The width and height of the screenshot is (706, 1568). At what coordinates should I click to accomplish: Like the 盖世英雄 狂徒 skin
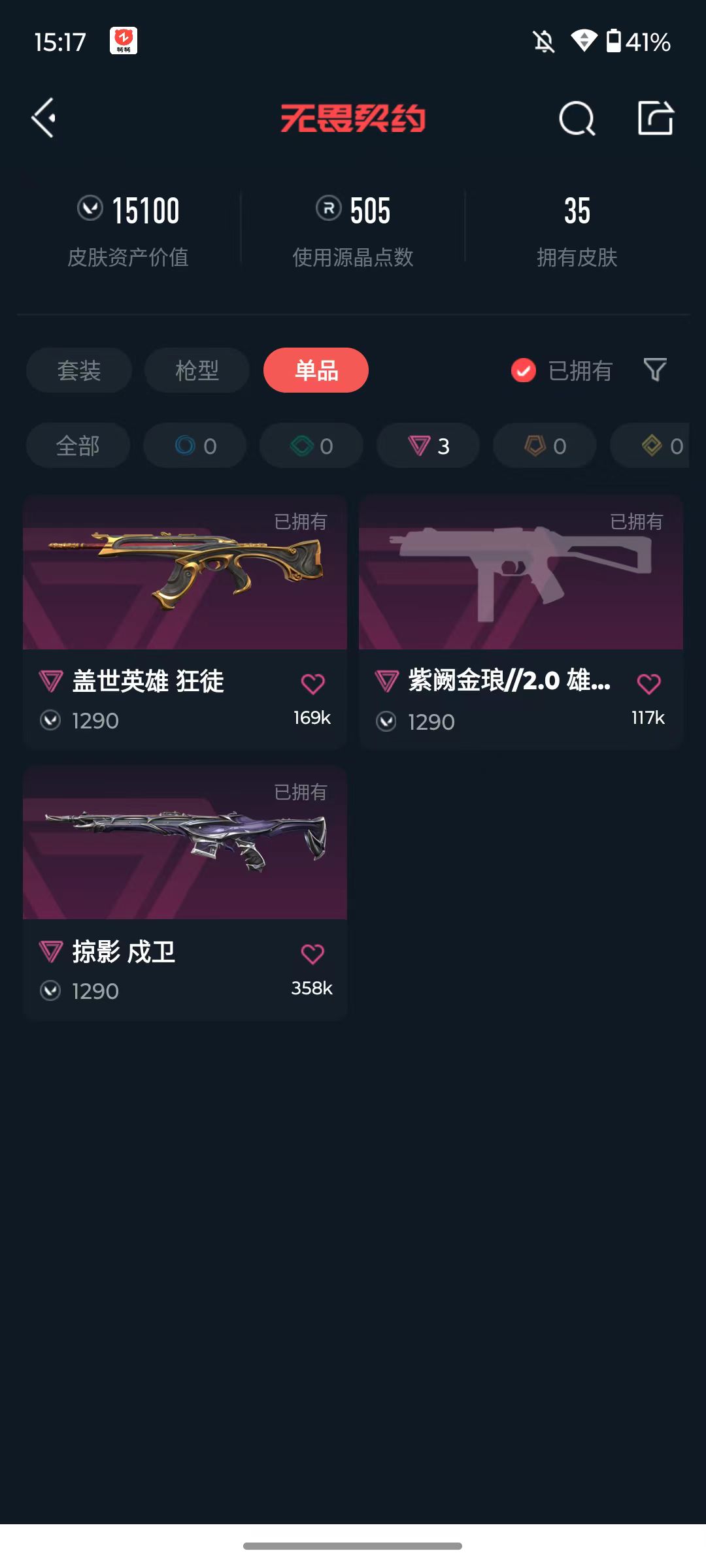[x=312, y=684]
